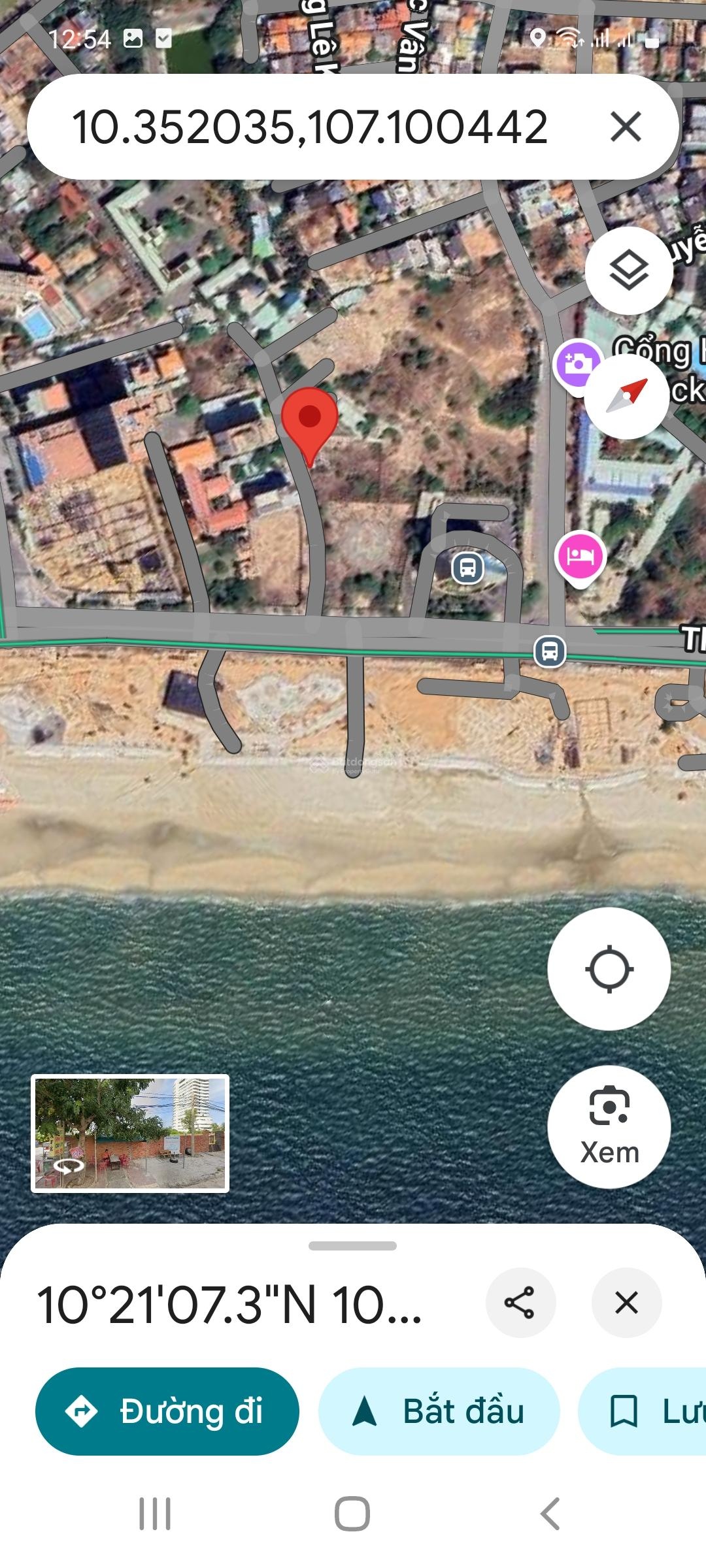Screen dimensions: 706x1568
Task: Close the location info panel
Action: click(626, 1303)
